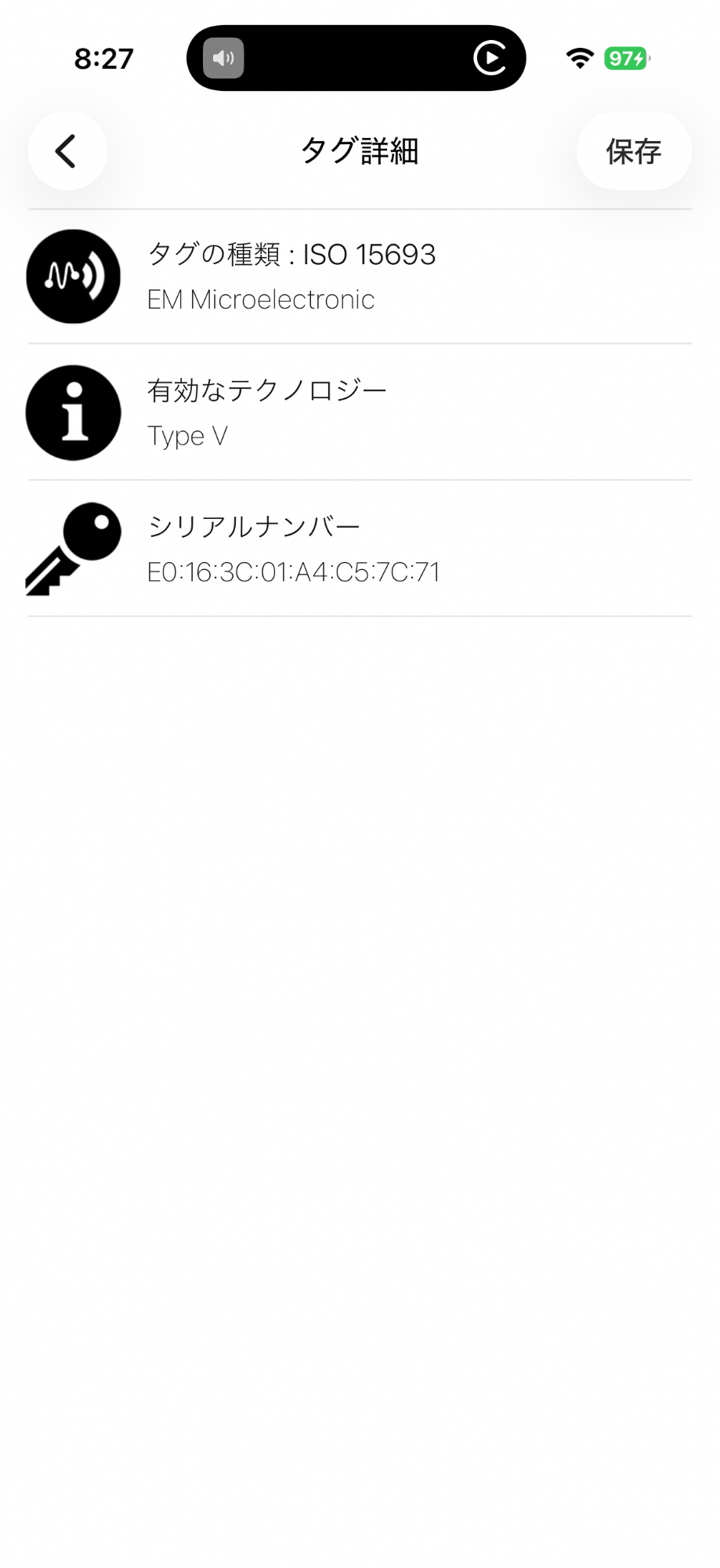Viewport: 720px width, 1568px height.
Task: Select the 有効なテクノロジー Type V row
Action: [x=360, y=412]
